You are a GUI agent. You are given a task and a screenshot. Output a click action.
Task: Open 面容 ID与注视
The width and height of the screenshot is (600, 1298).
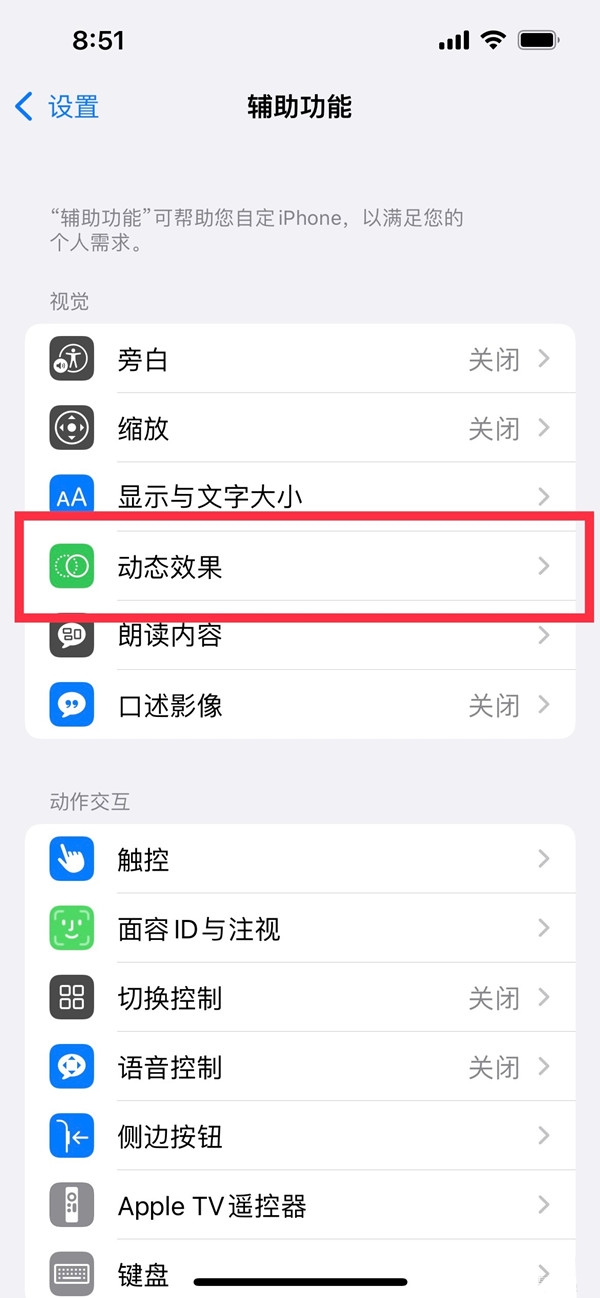(300, 929)
